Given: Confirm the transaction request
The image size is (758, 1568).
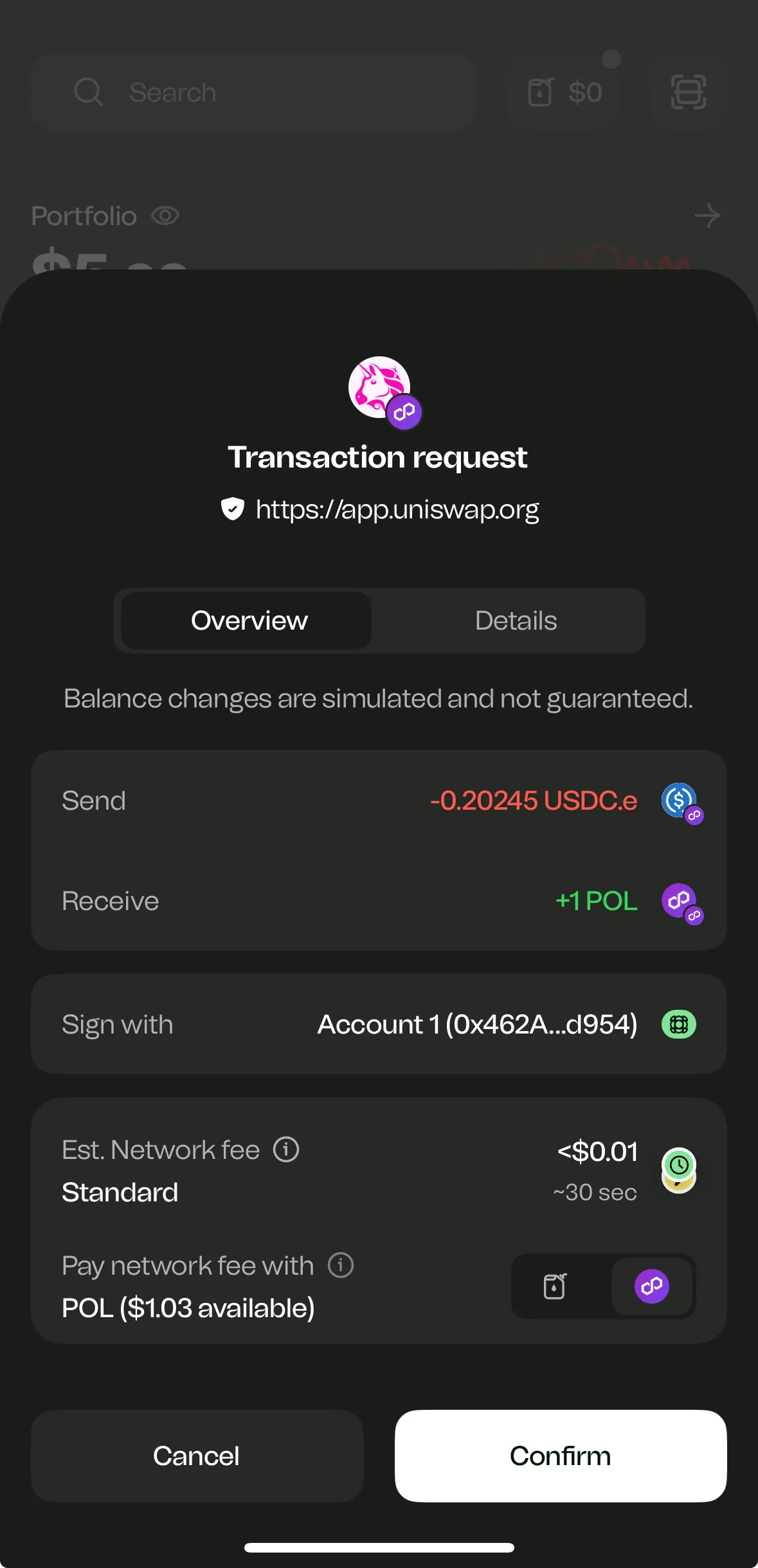Looking at the screenshot, I should pos(560,1455).
